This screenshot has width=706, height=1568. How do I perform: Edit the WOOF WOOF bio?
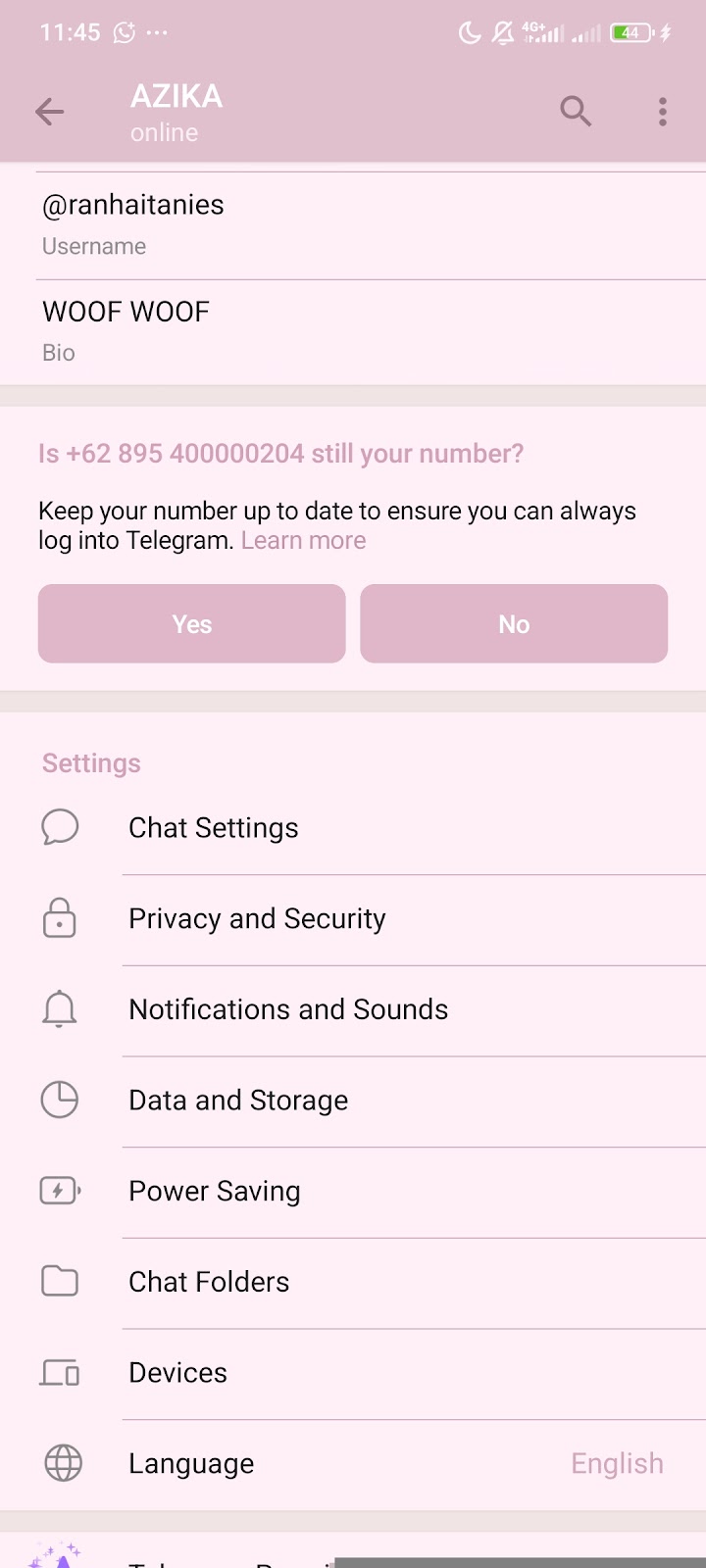pos(353,330)
